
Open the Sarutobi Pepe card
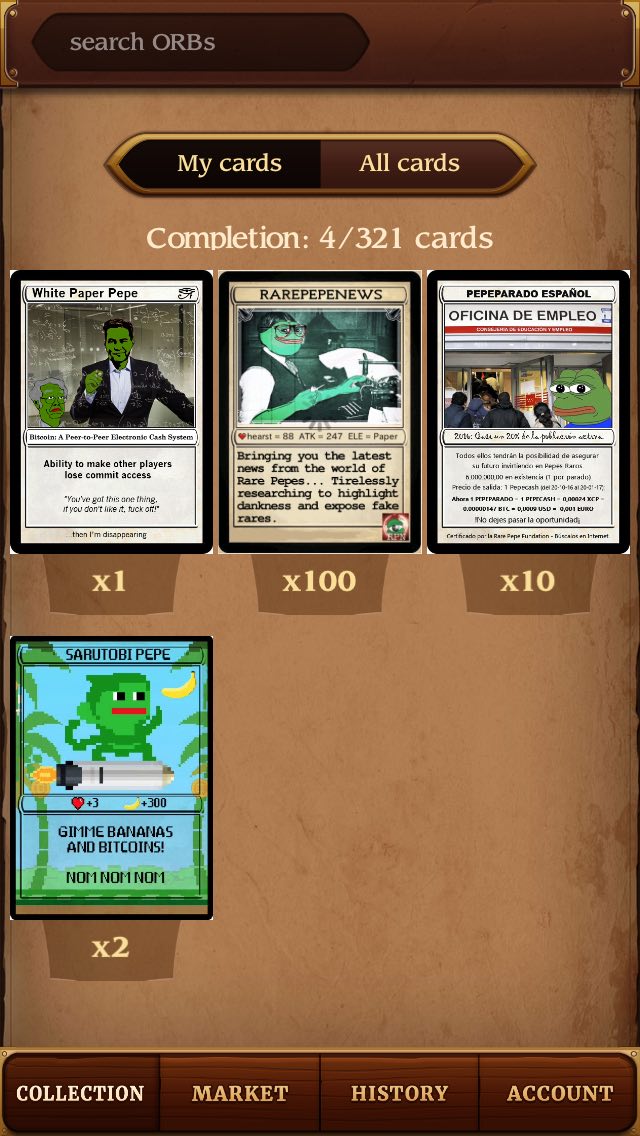pos(111,778)
